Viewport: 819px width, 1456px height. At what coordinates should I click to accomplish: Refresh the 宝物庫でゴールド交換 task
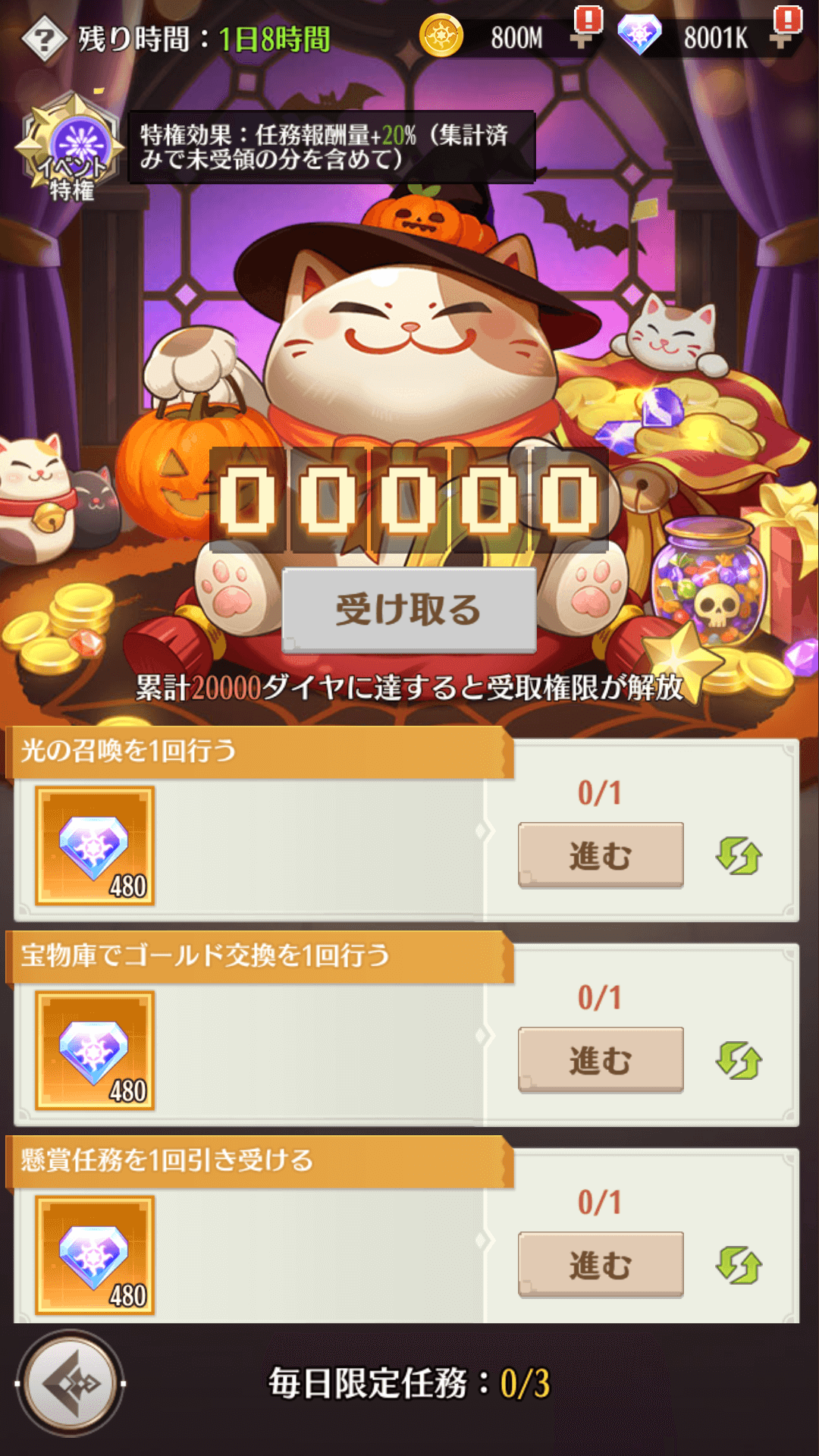(x=739, y=1060)
